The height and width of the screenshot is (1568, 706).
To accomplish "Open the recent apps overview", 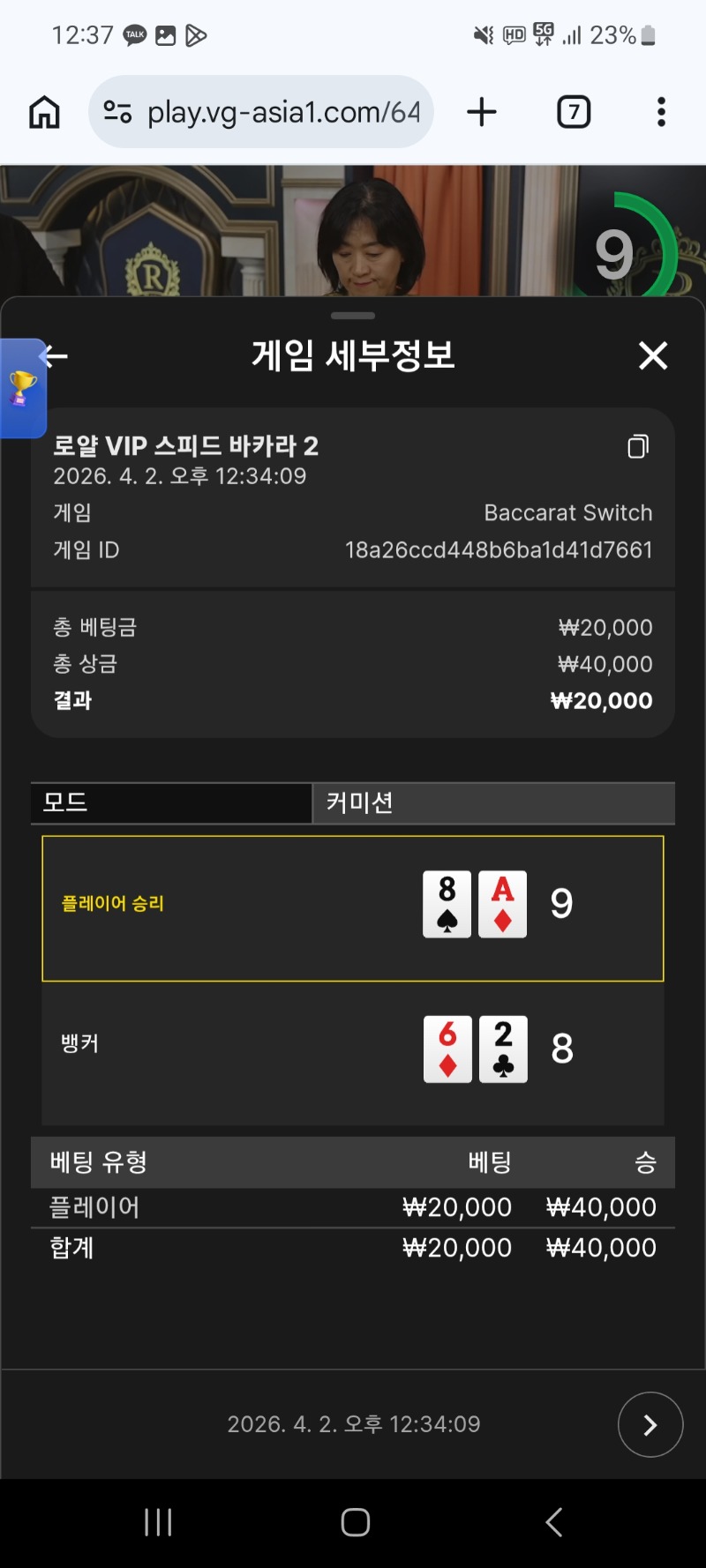I will [x=158, y=1522].
